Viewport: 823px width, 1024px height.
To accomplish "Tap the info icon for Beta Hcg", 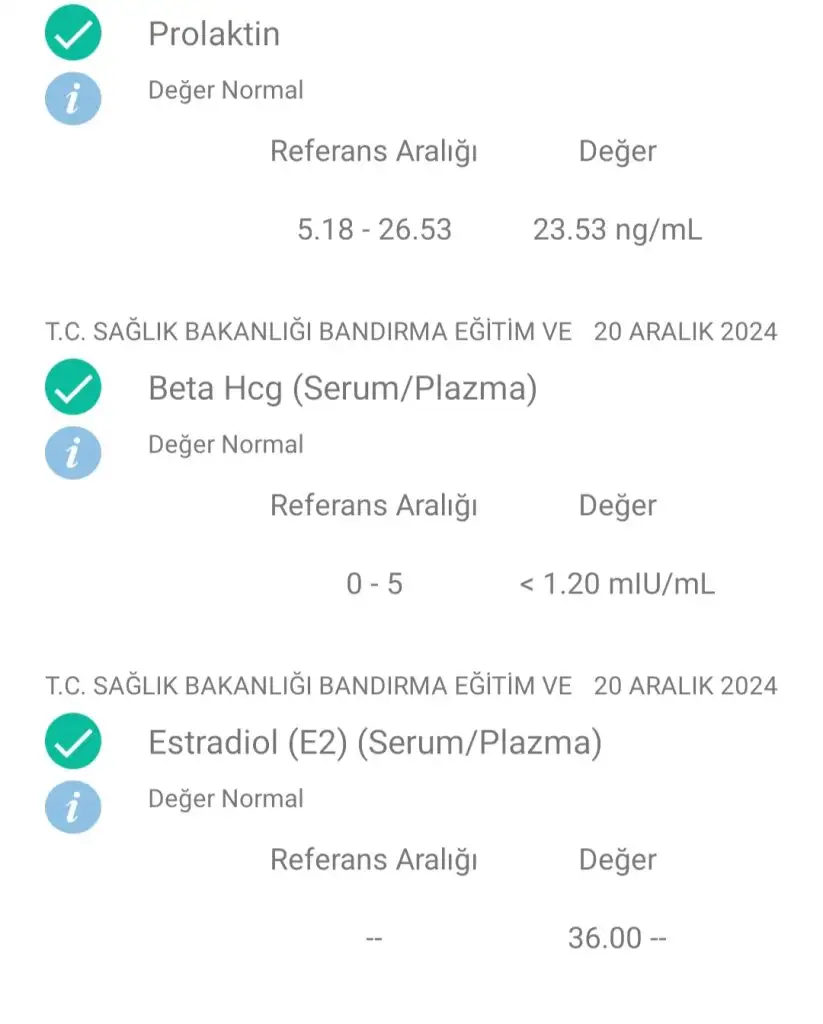I will coord(73,453).
